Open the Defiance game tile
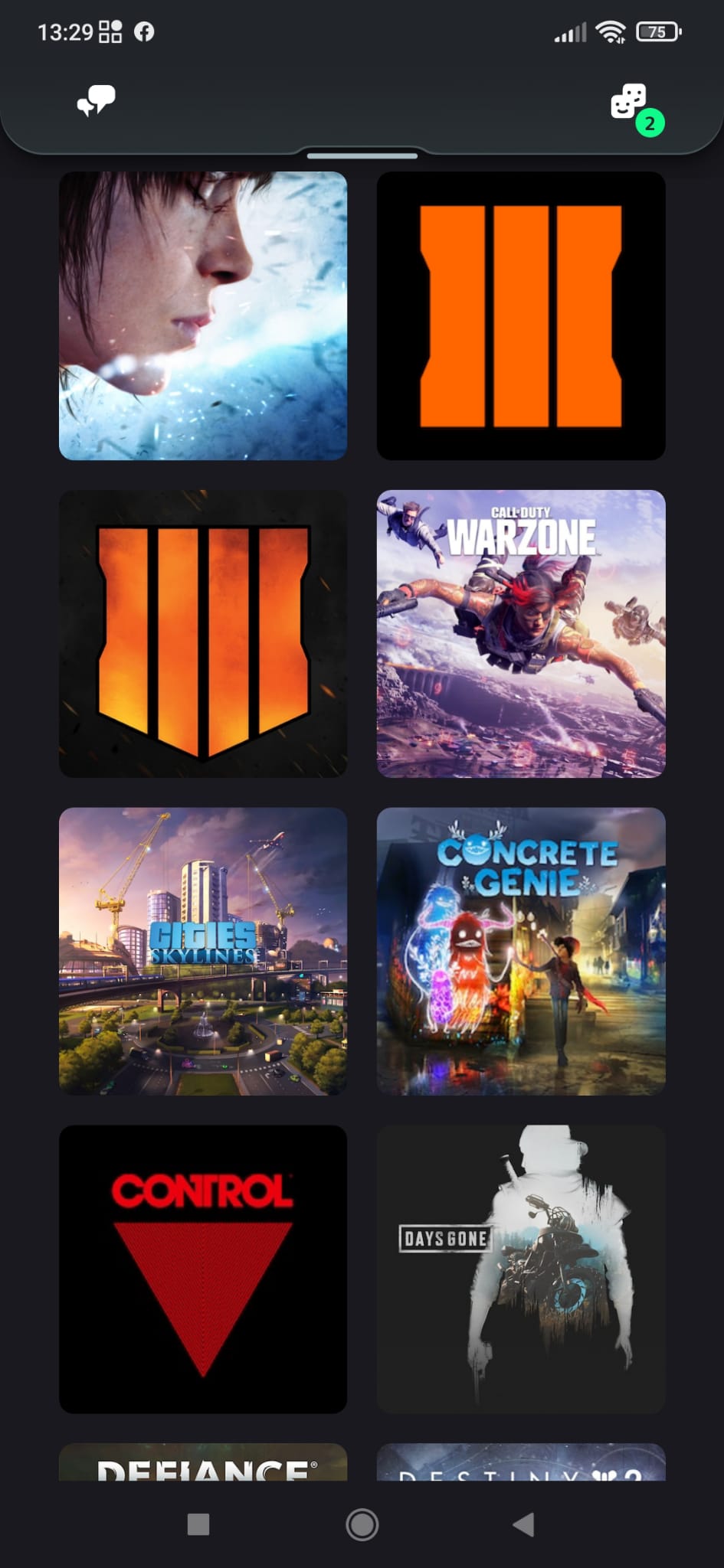The width and height of the screenshot is (724, 1568). (203, 1462)
